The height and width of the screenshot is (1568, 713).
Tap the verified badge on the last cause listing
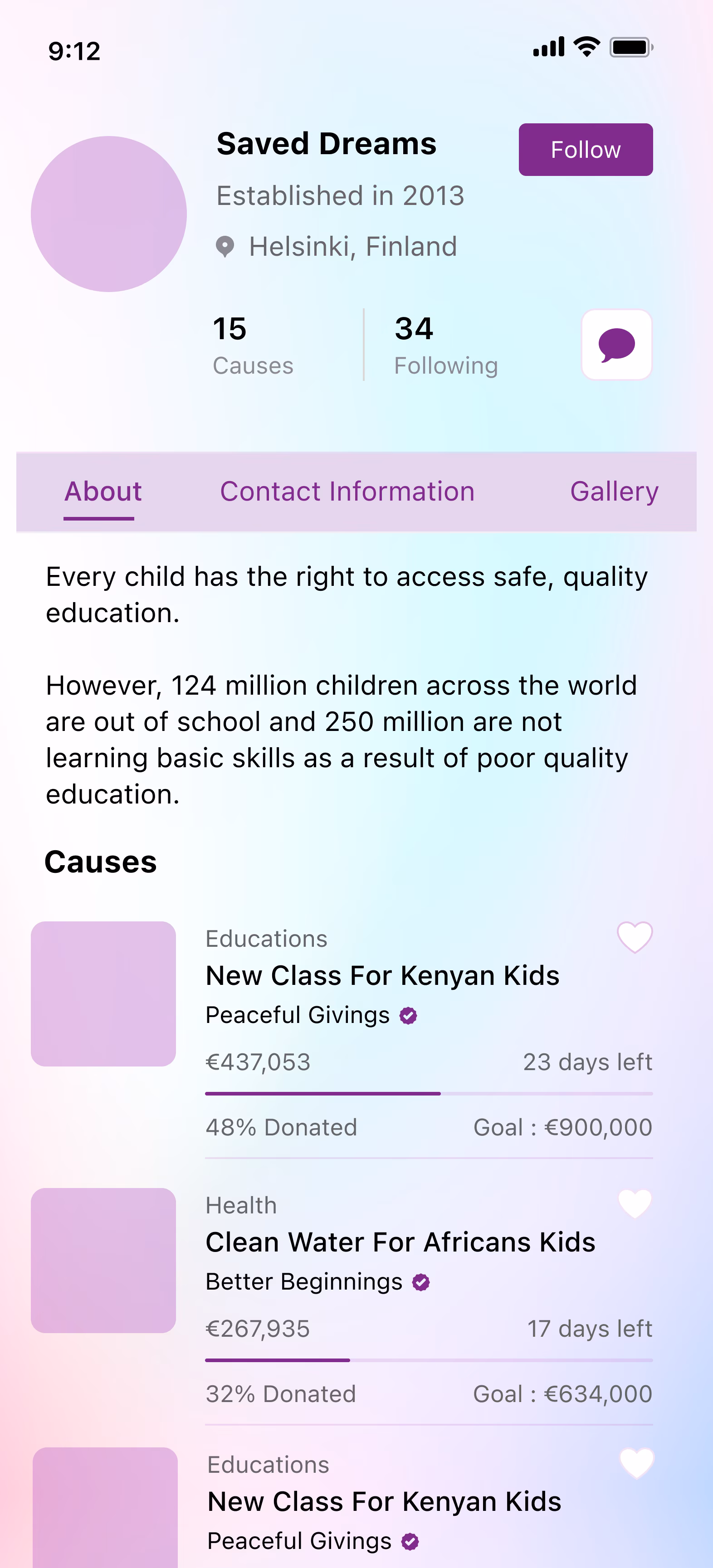[409, 1541]
